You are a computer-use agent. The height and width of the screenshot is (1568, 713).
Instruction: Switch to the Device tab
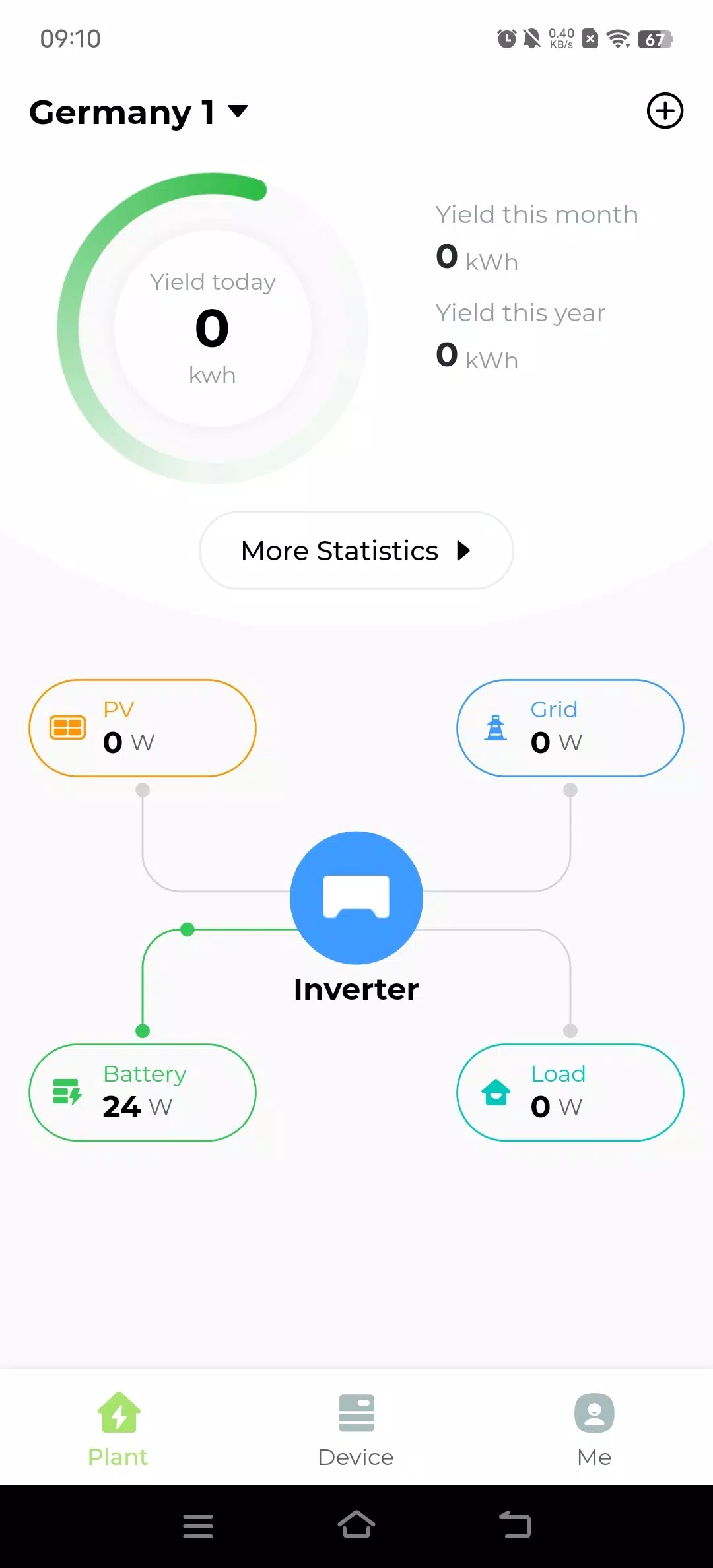tap(356, 1429)
